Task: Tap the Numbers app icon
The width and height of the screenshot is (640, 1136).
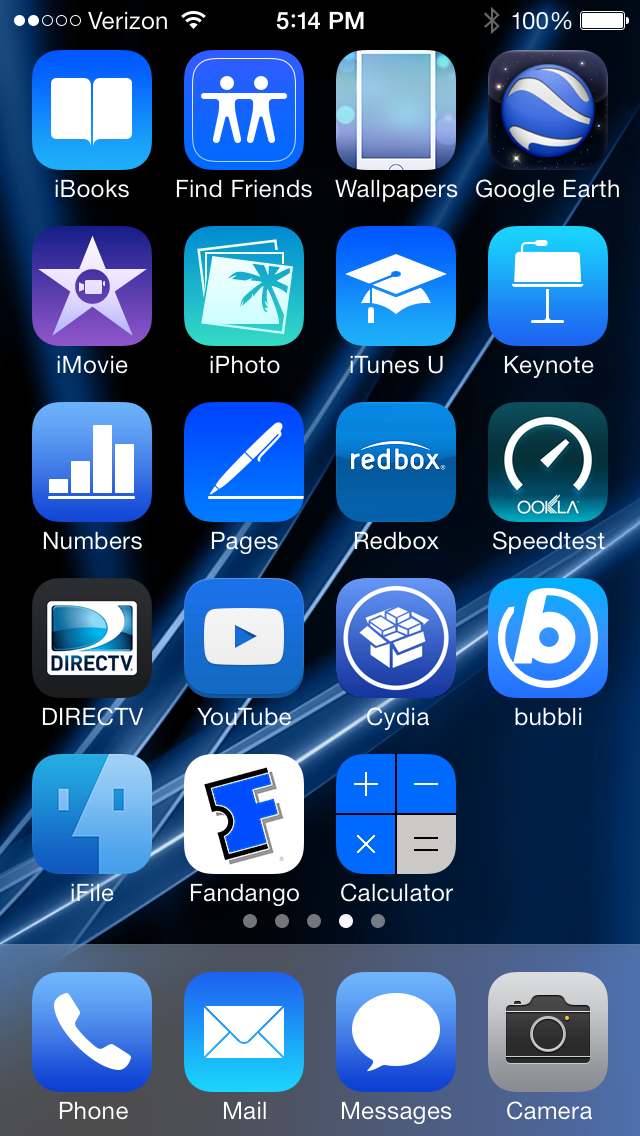Action: click(92, 462)
